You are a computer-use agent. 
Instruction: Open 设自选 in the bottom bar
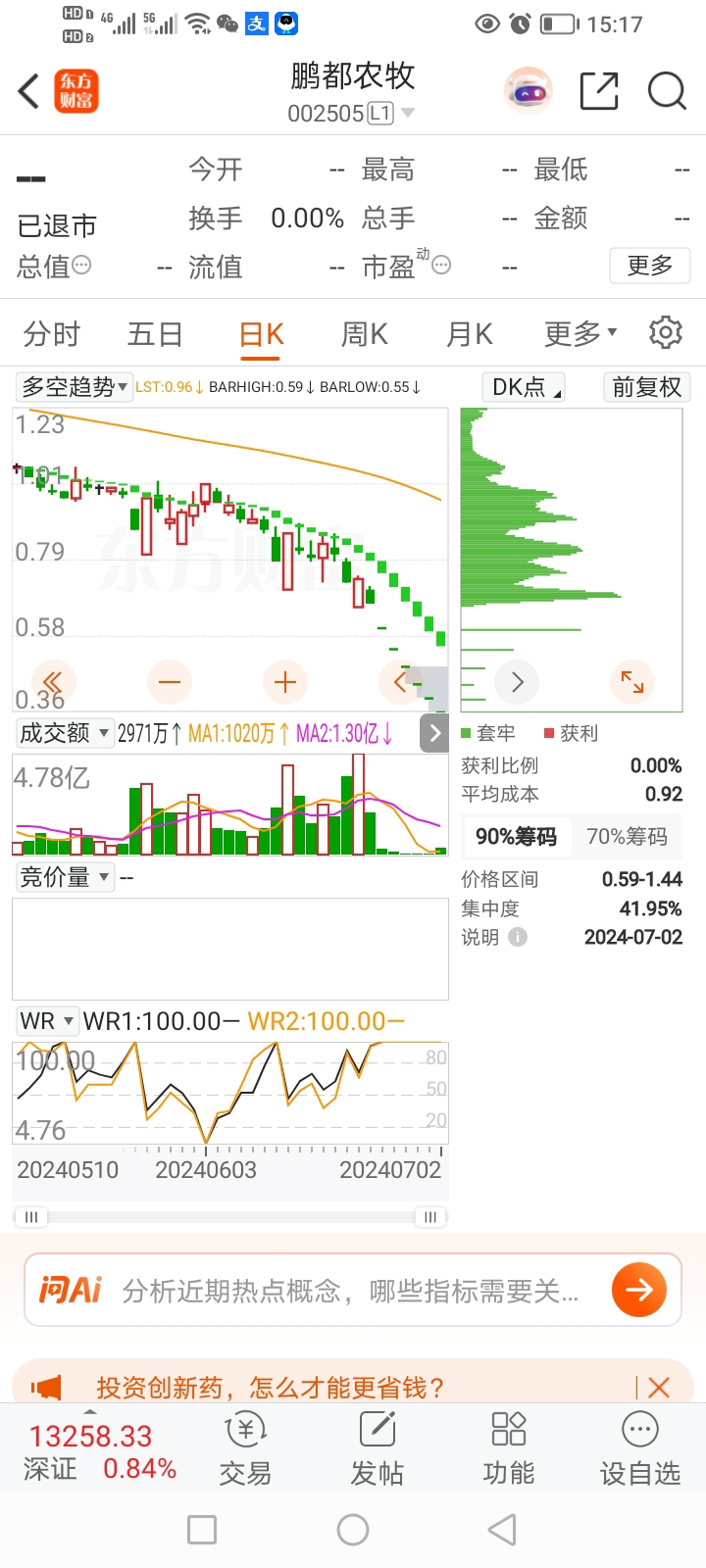coord(639,1448)
